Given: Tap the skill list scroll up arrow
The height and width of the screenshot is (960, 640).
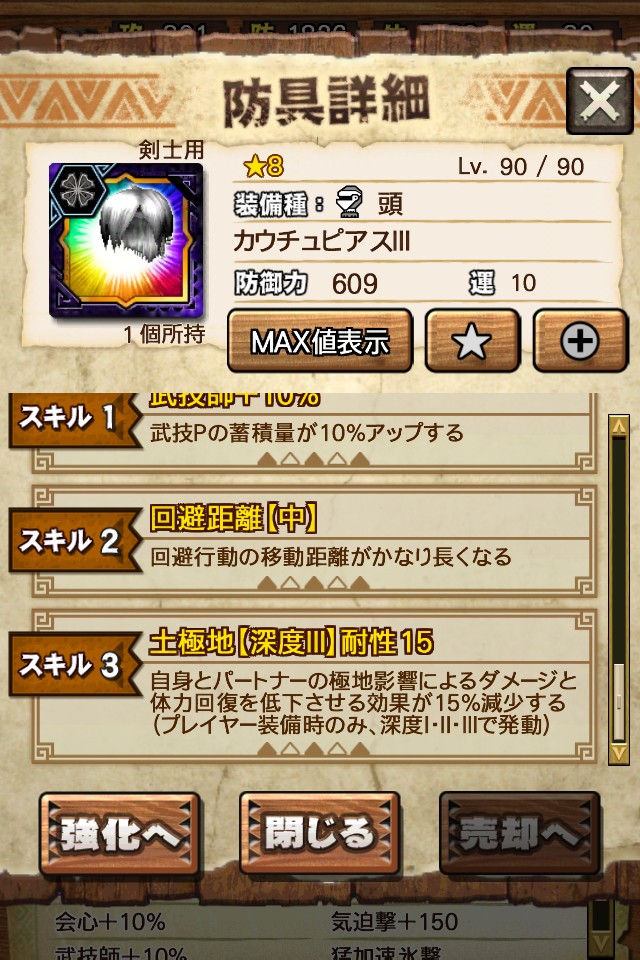Looking at the screenshot, I should (x=620, y=427).
